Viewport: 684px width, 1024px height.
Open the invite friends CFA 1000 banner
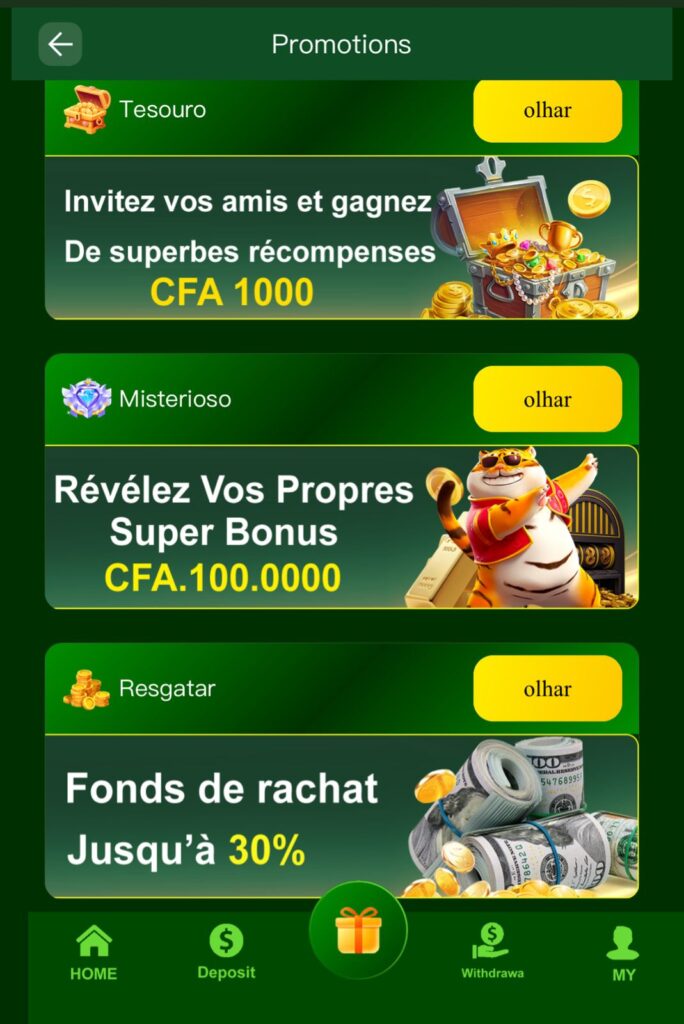coord(341,238)
